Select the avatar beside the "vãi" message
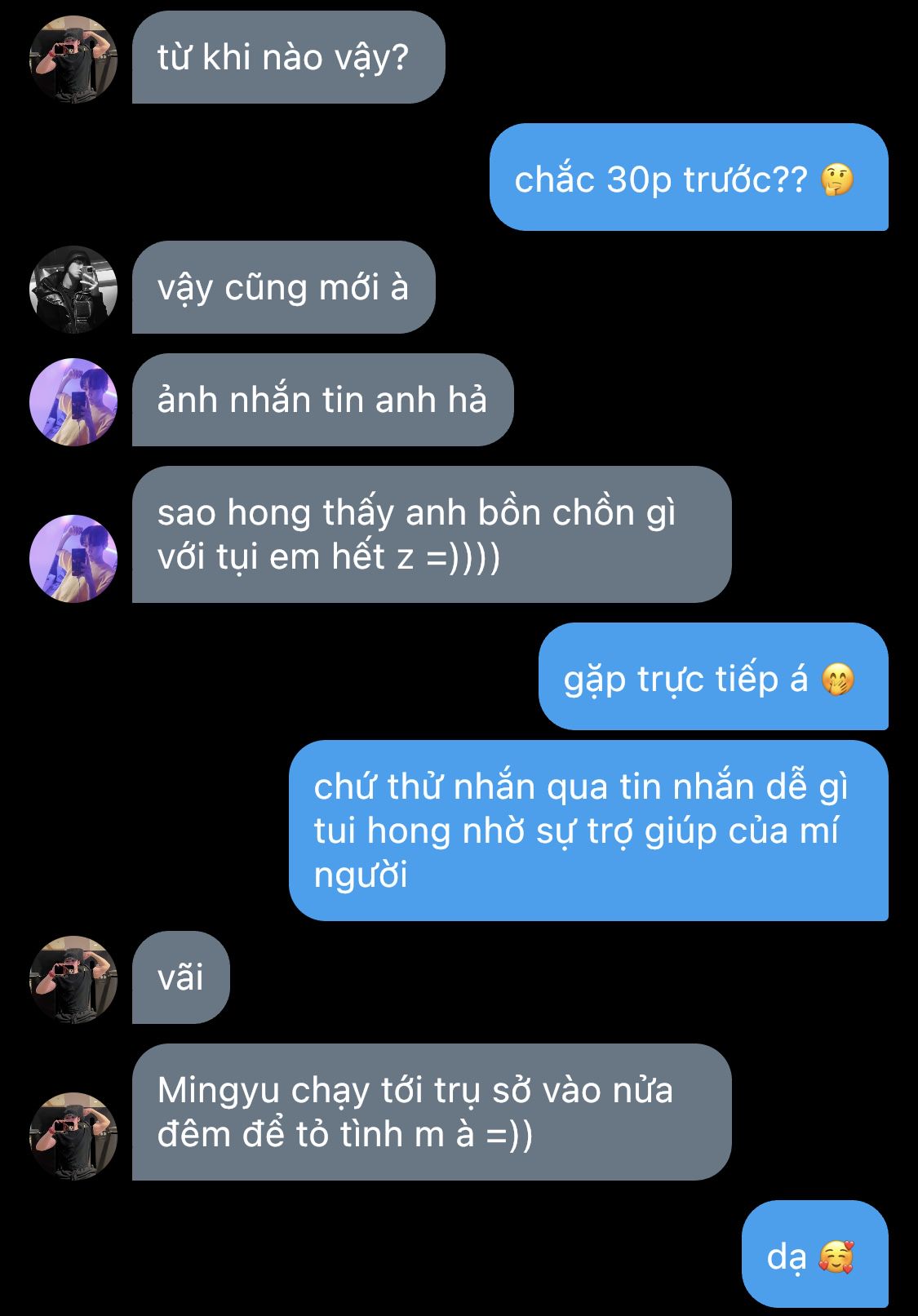Viewport: 918px width, 1316px height. 73,980
